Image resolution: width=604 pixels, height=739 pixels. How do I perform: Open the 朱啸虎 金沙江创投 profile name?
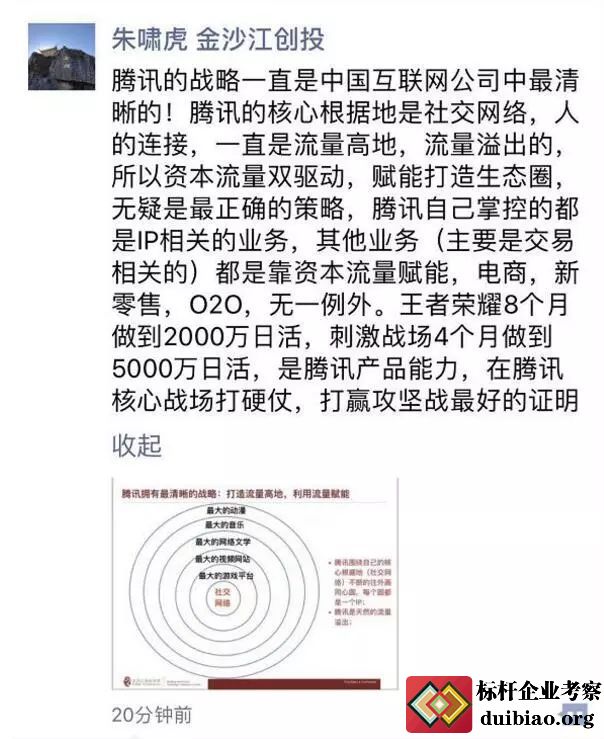coord(218,39)
